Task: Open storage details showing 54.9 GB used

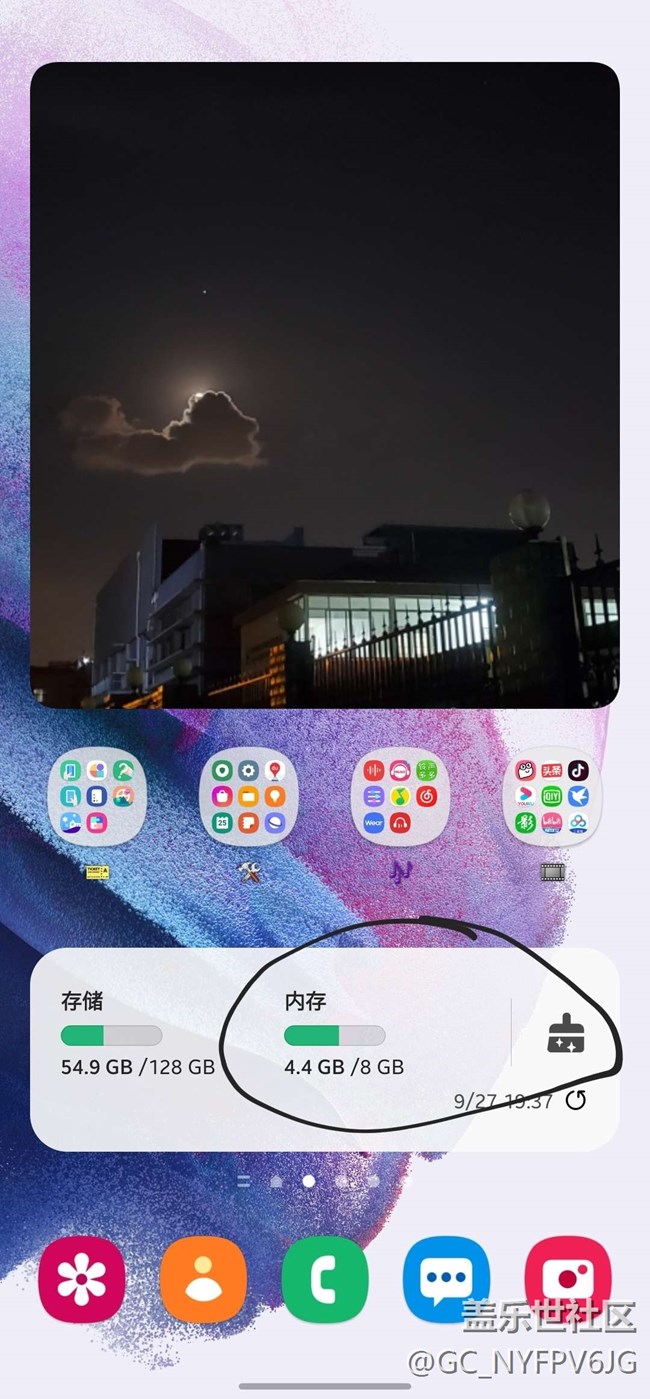Action: coord(138,1036)
